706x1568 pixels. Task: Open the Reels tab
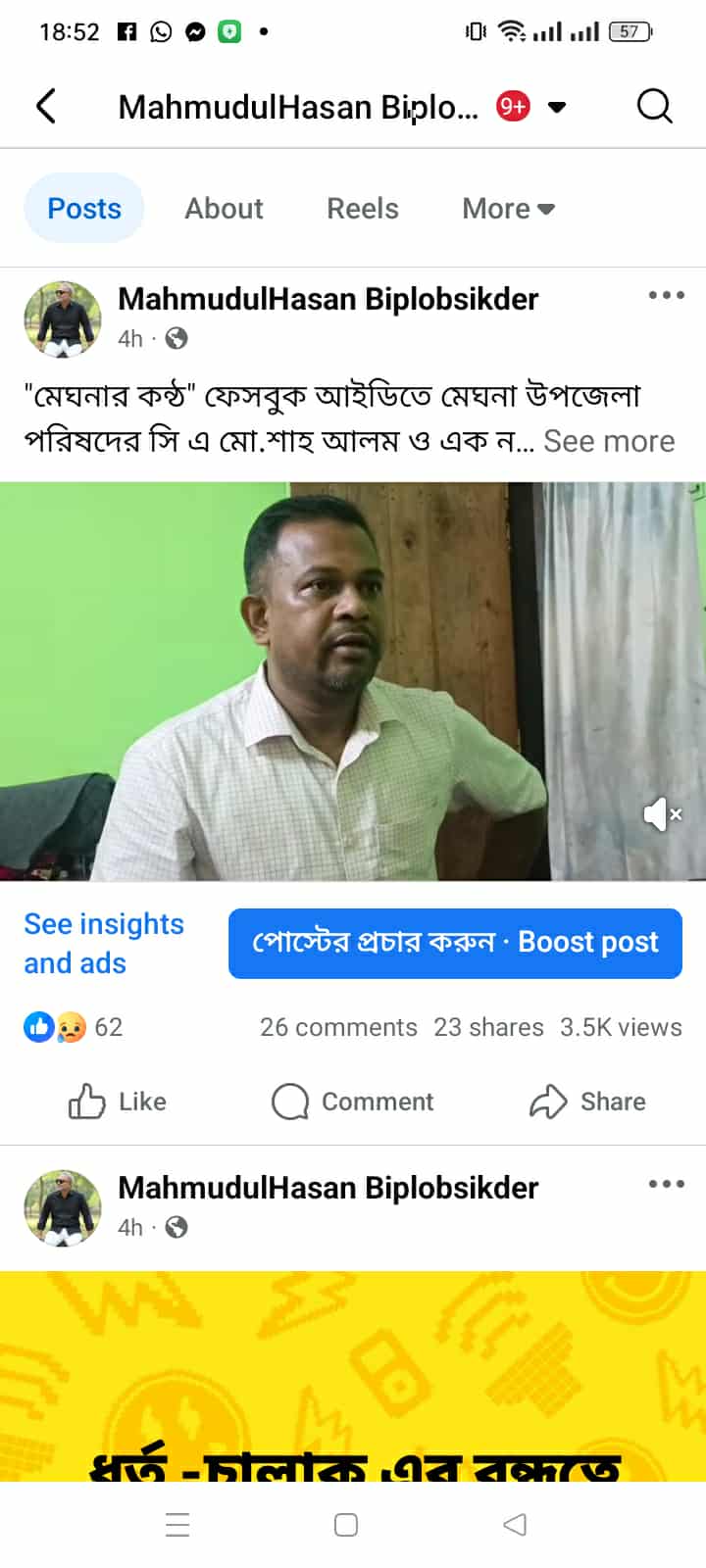pos(363,209)
